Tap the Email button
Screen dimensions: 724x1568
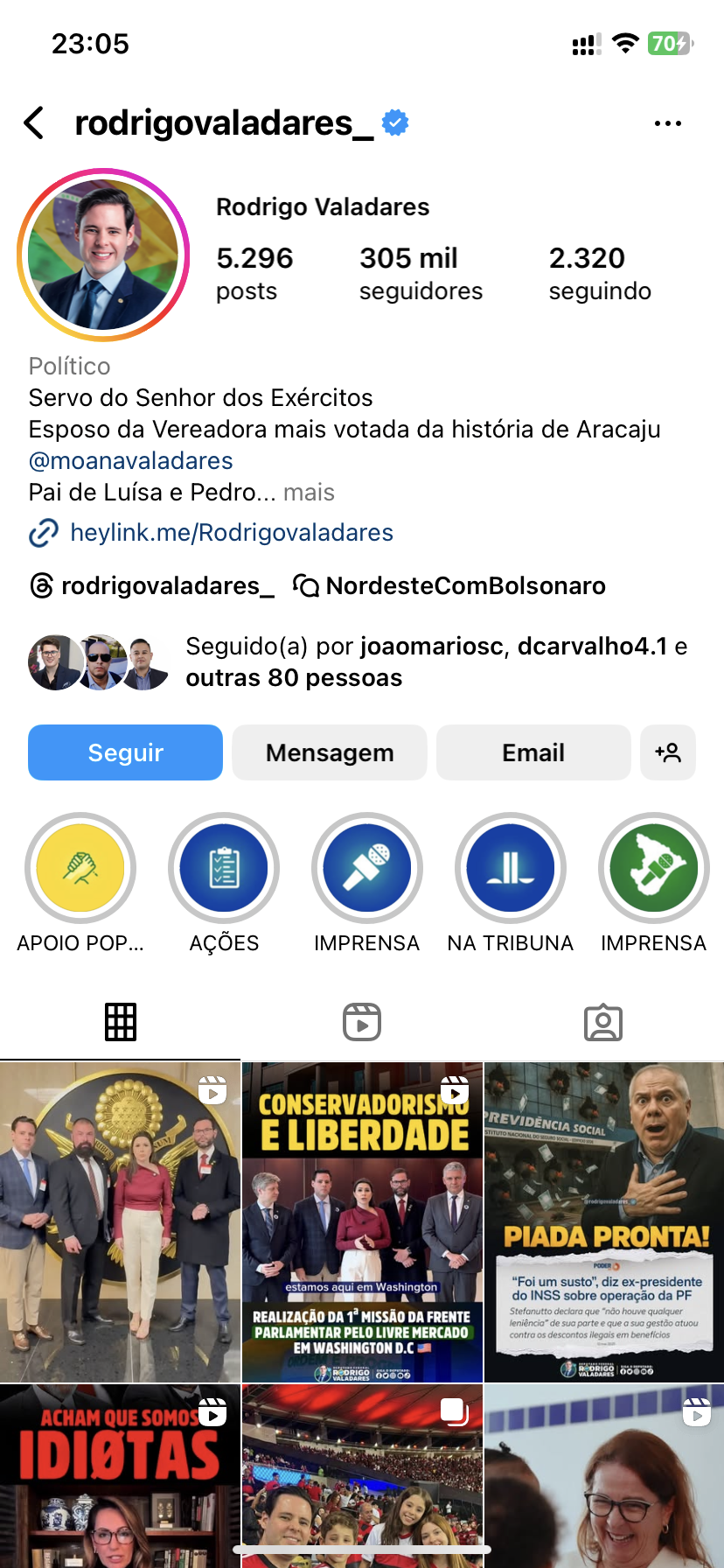(x=533, y=752)
